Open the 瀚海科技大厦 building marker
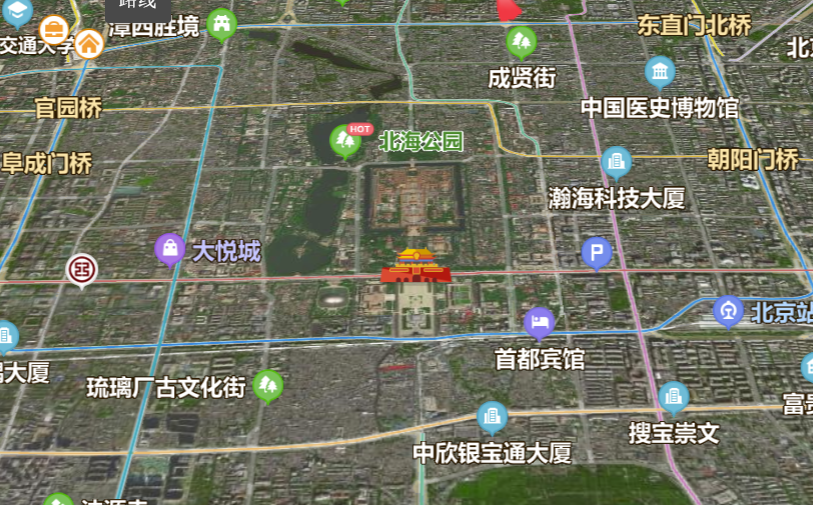The image size is (813, 505). 616,162
